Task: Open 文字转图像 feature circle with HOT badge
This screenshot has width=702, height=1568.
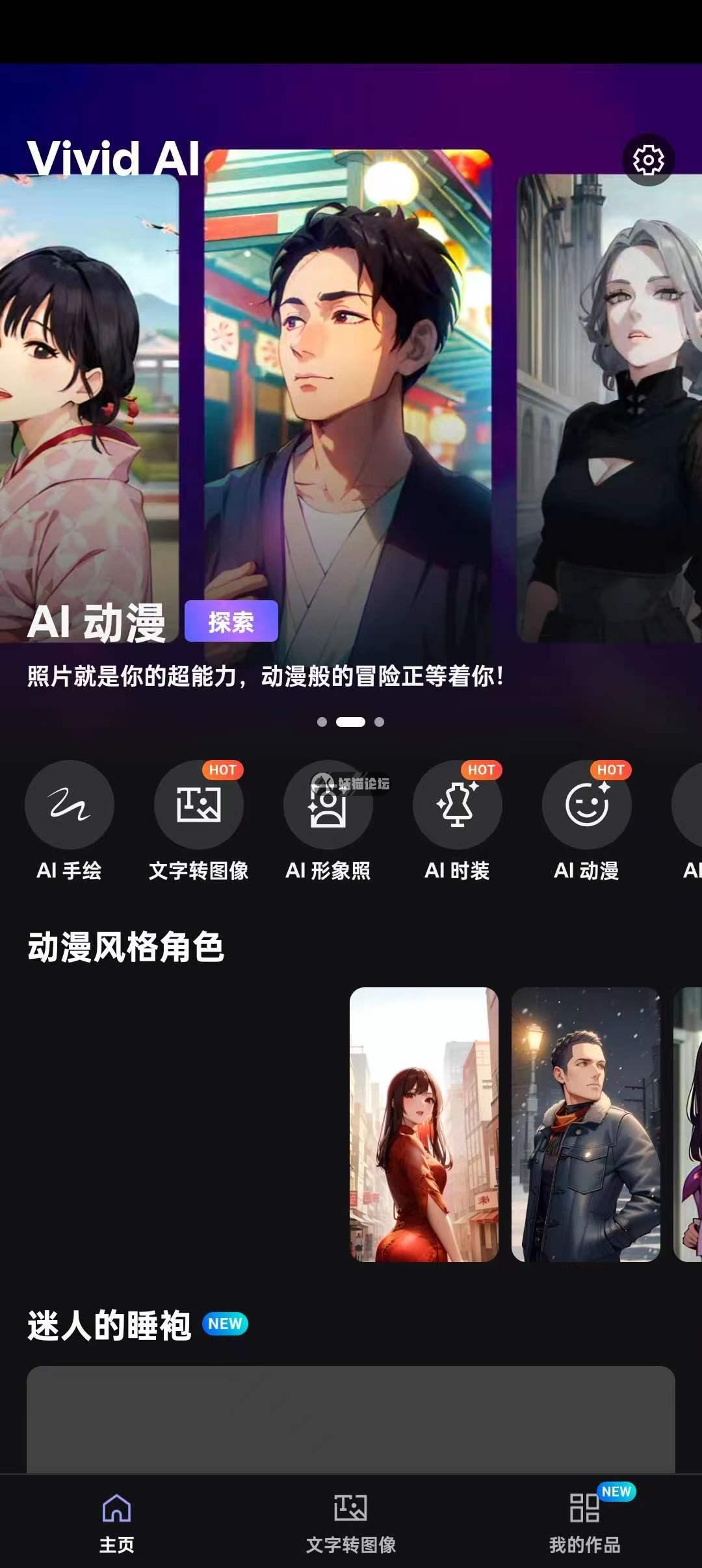Action: tap(199, 805)
